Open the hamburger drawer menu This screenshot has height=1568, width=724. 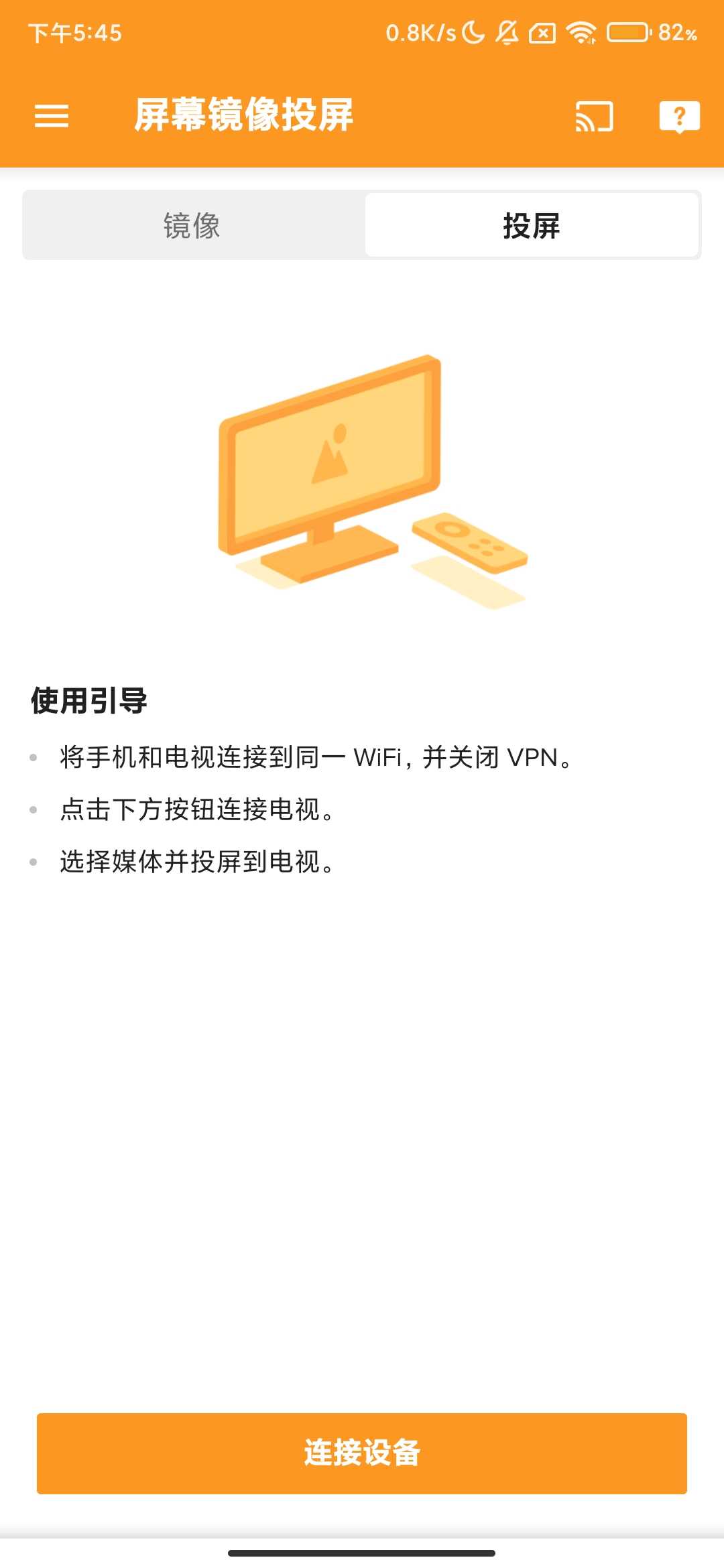pos(52,116)
